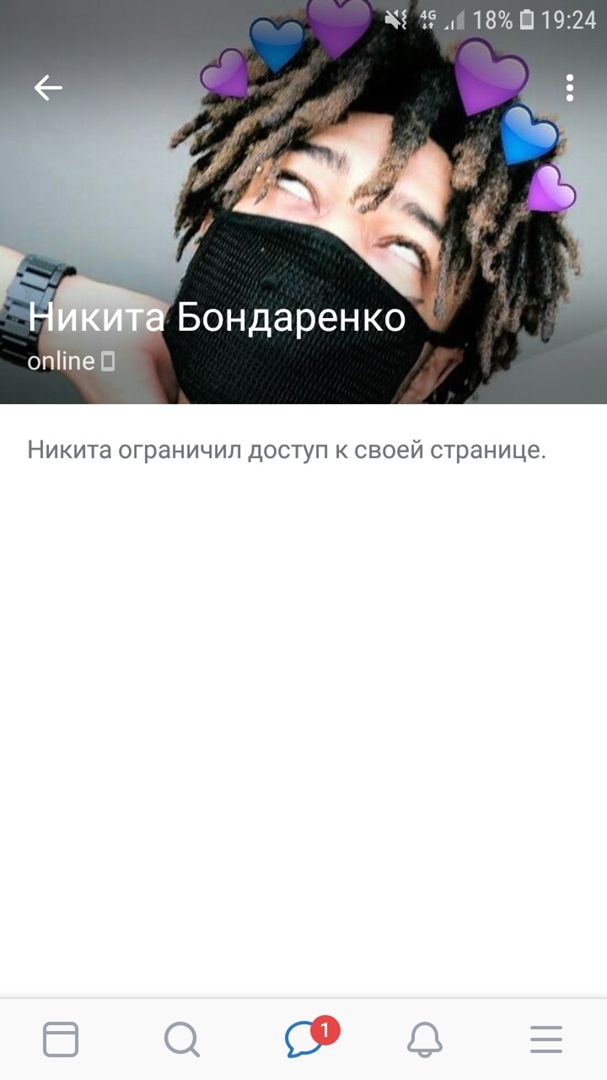Go back using the arrow icon
The image size is (607, 1080).
[48, 88]
